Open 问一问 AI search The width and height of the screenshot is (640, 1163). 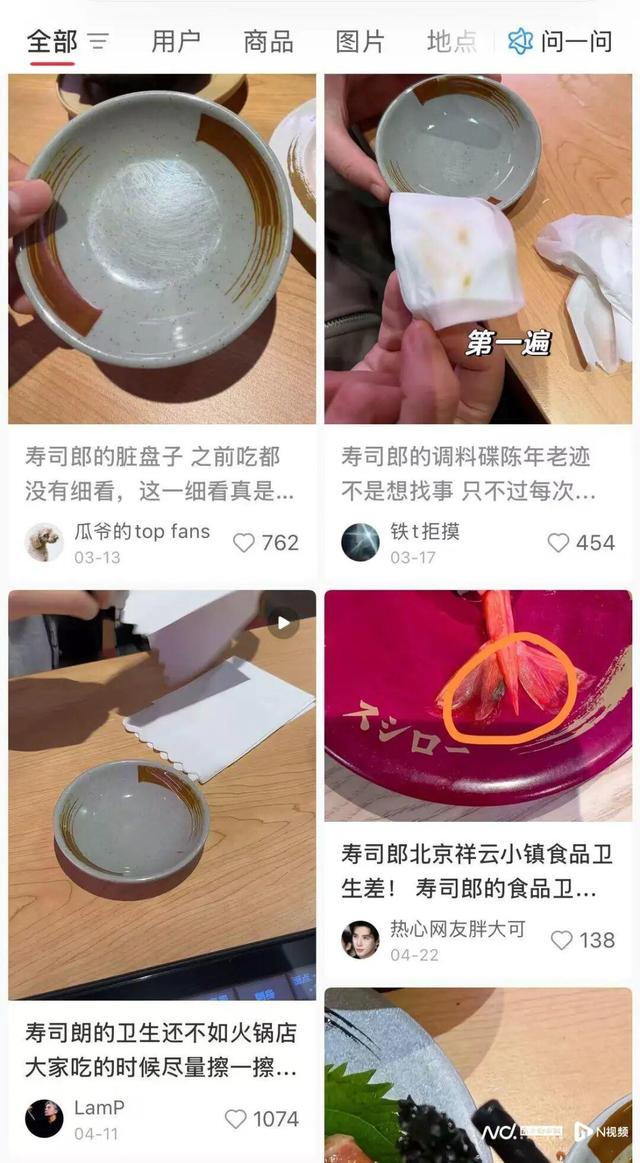click(x=561, y=42)
